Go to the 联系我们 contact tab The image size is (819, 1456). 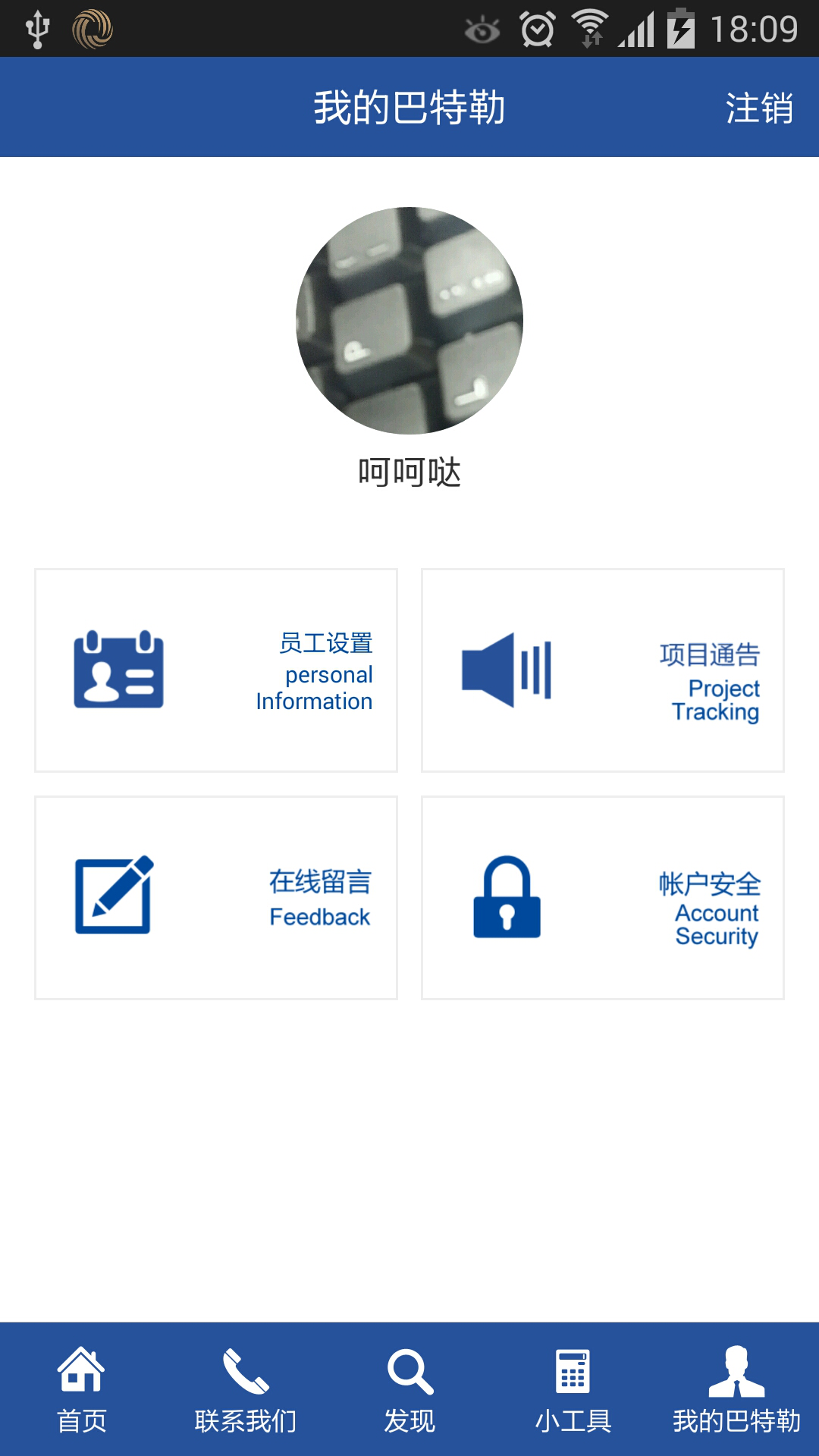[246, 1389]
